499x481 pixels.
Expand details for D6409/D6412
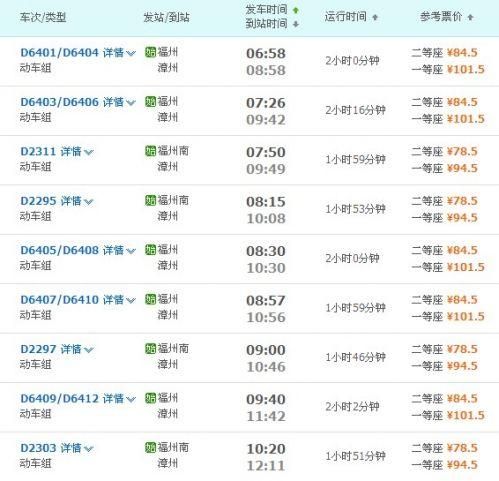pos(119,399)
